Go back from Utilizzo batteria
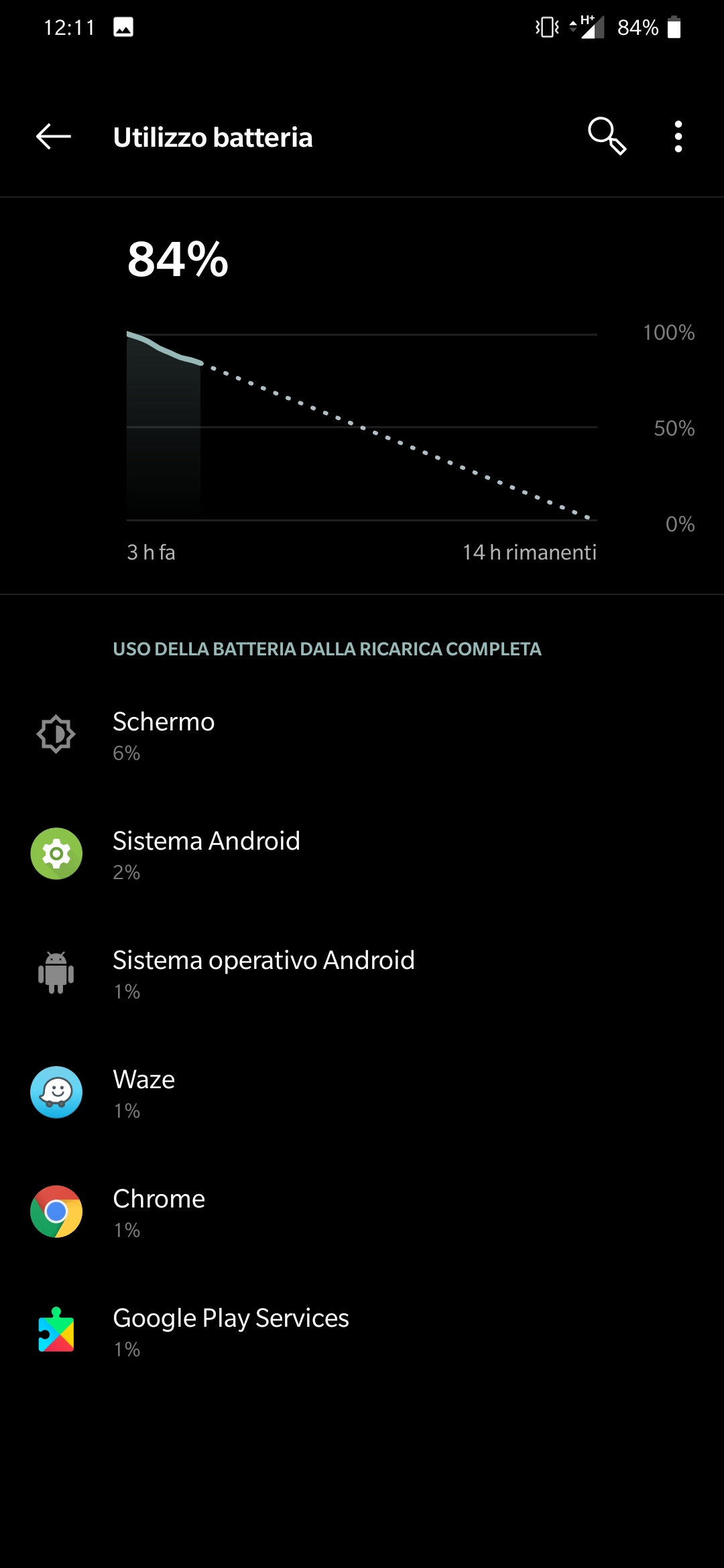Image resolution: width=724 pixels, height=1568 pixels. 54,137
